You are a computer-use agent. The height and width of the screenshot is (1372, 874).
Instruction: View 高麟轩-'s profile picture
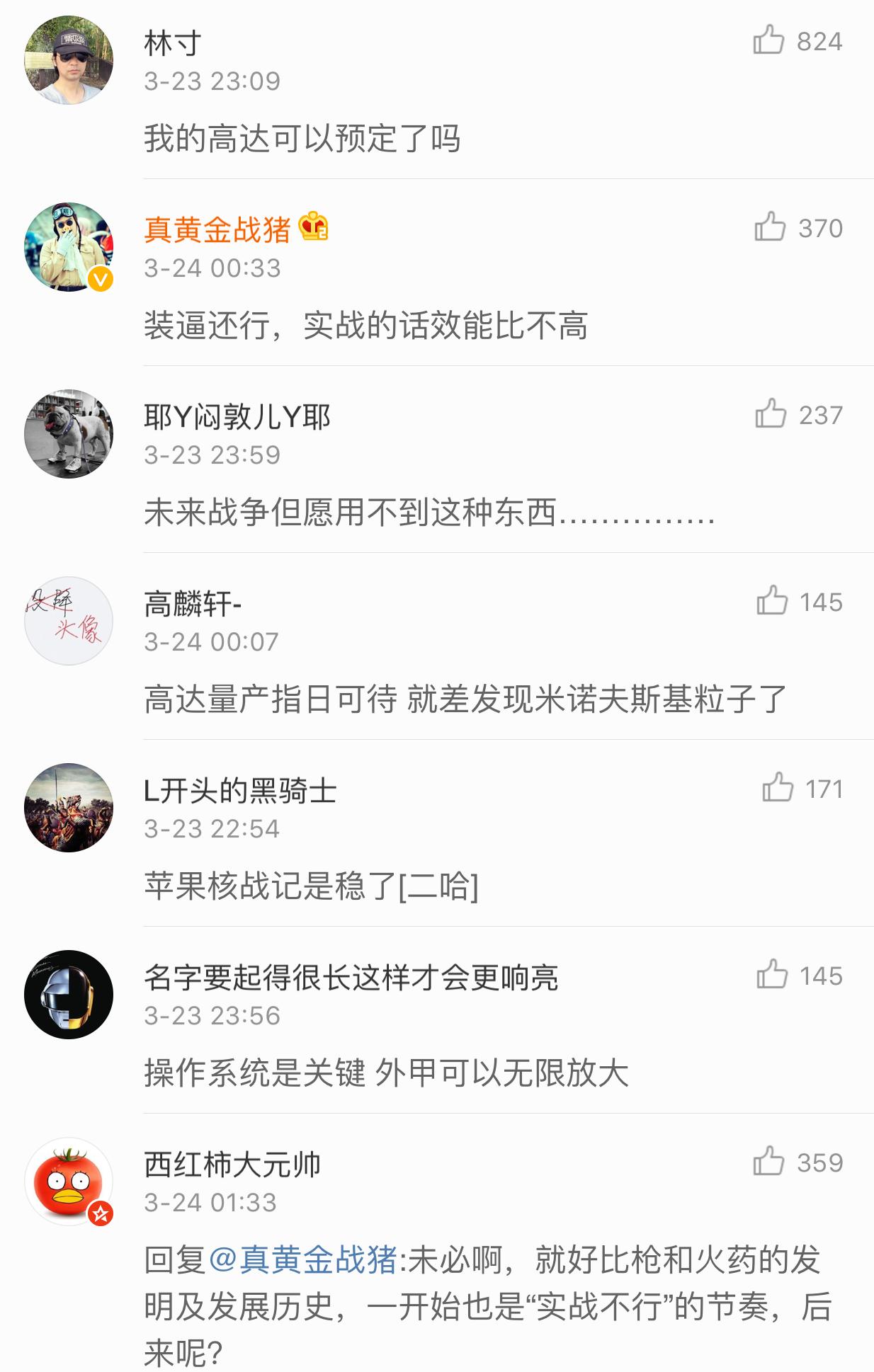[69, 621]
